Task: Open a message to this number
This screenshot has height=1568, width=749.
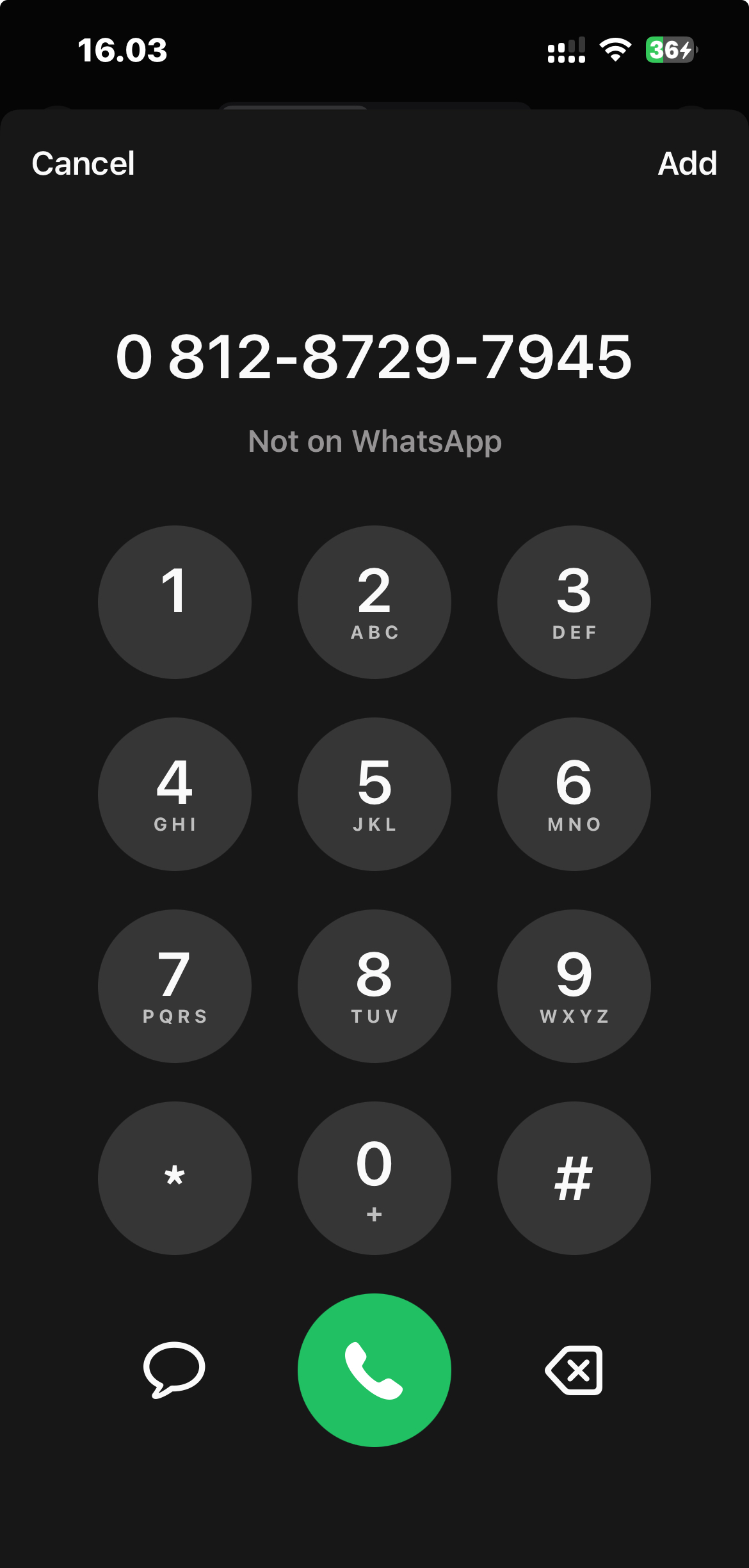Action: [174, 1370]
